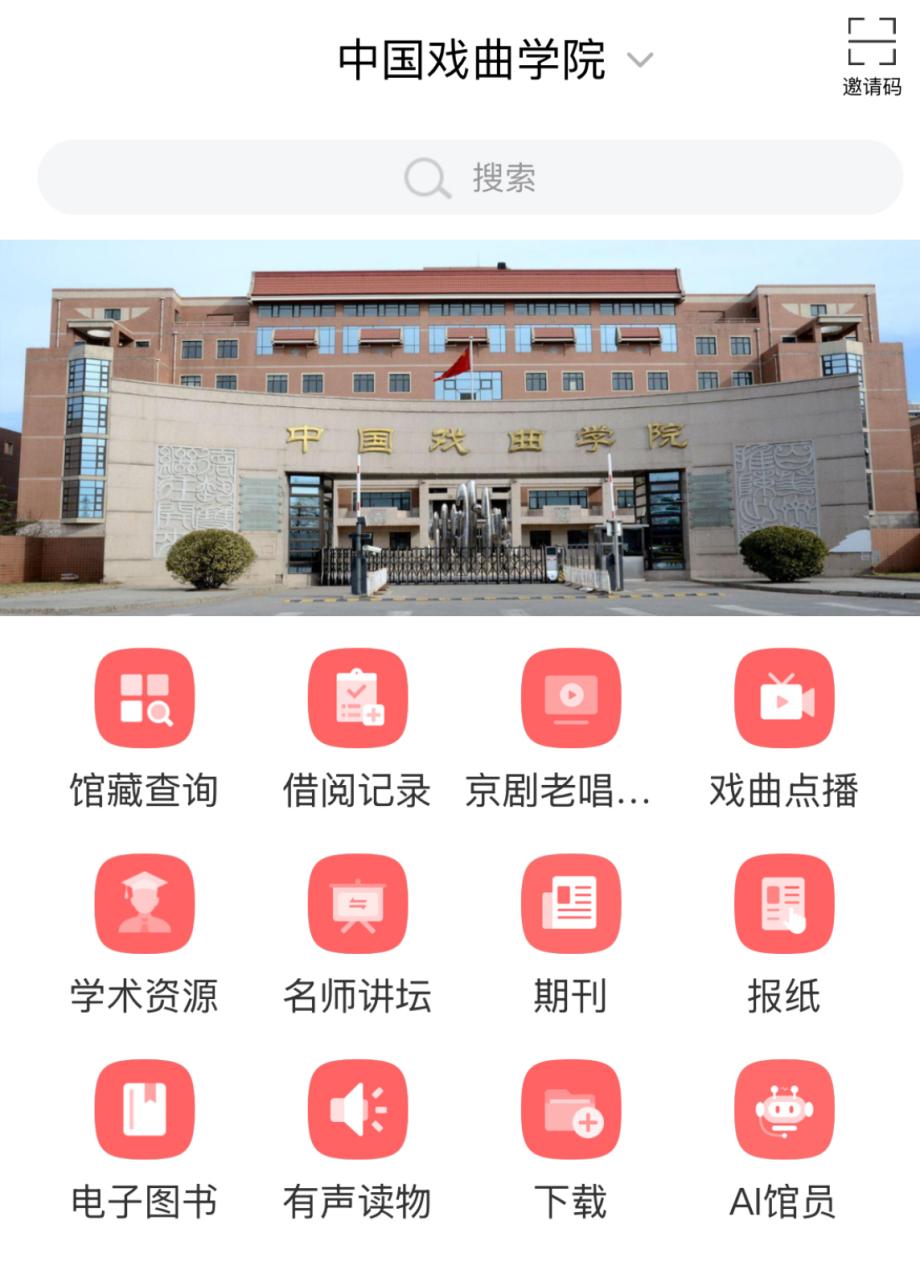Open the 京剧老唱… entry
The image size is (920, 1266).
[570, 698]
